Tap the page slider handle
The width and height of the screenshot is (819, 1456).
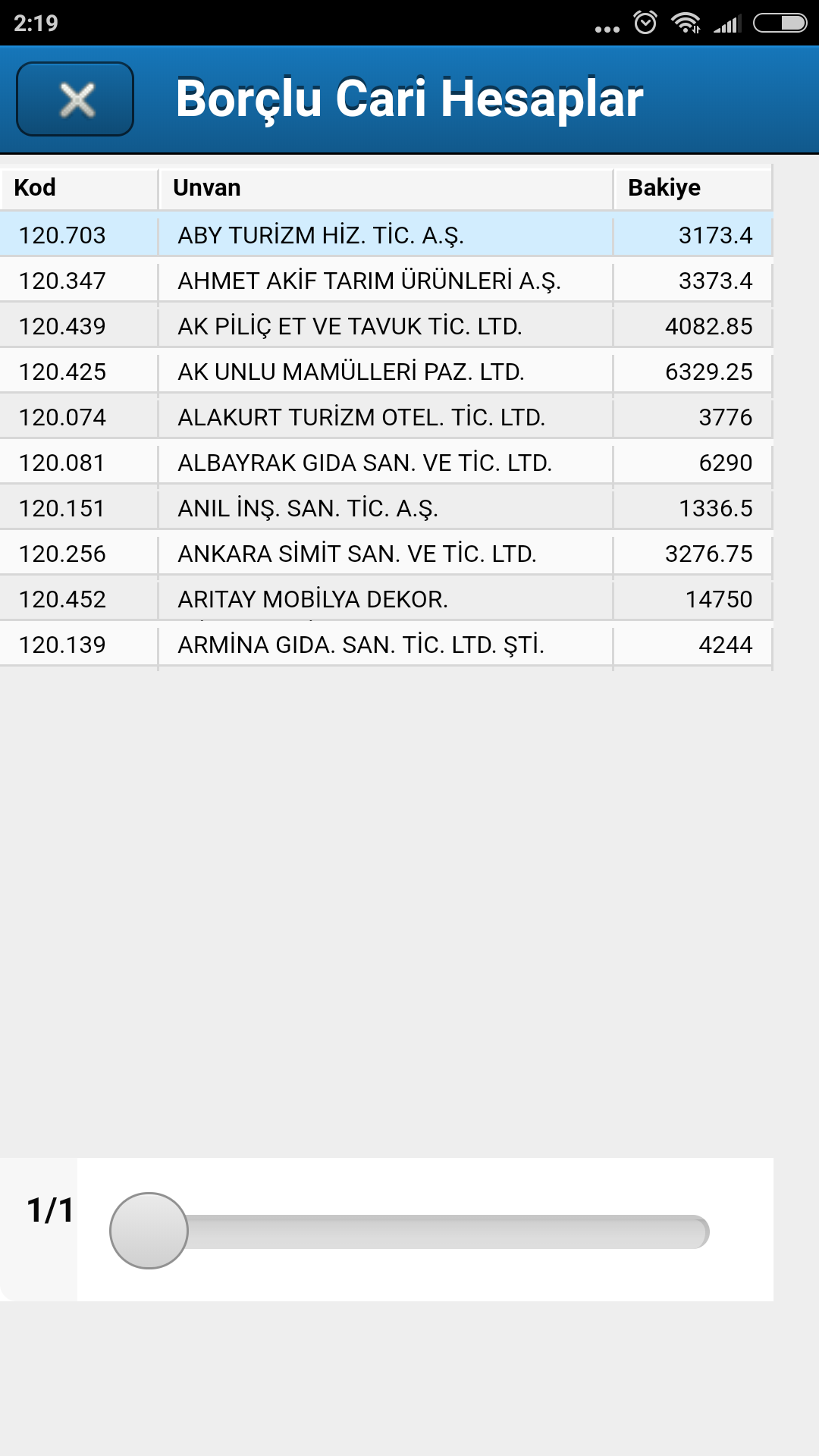[x=149, y=1231]
